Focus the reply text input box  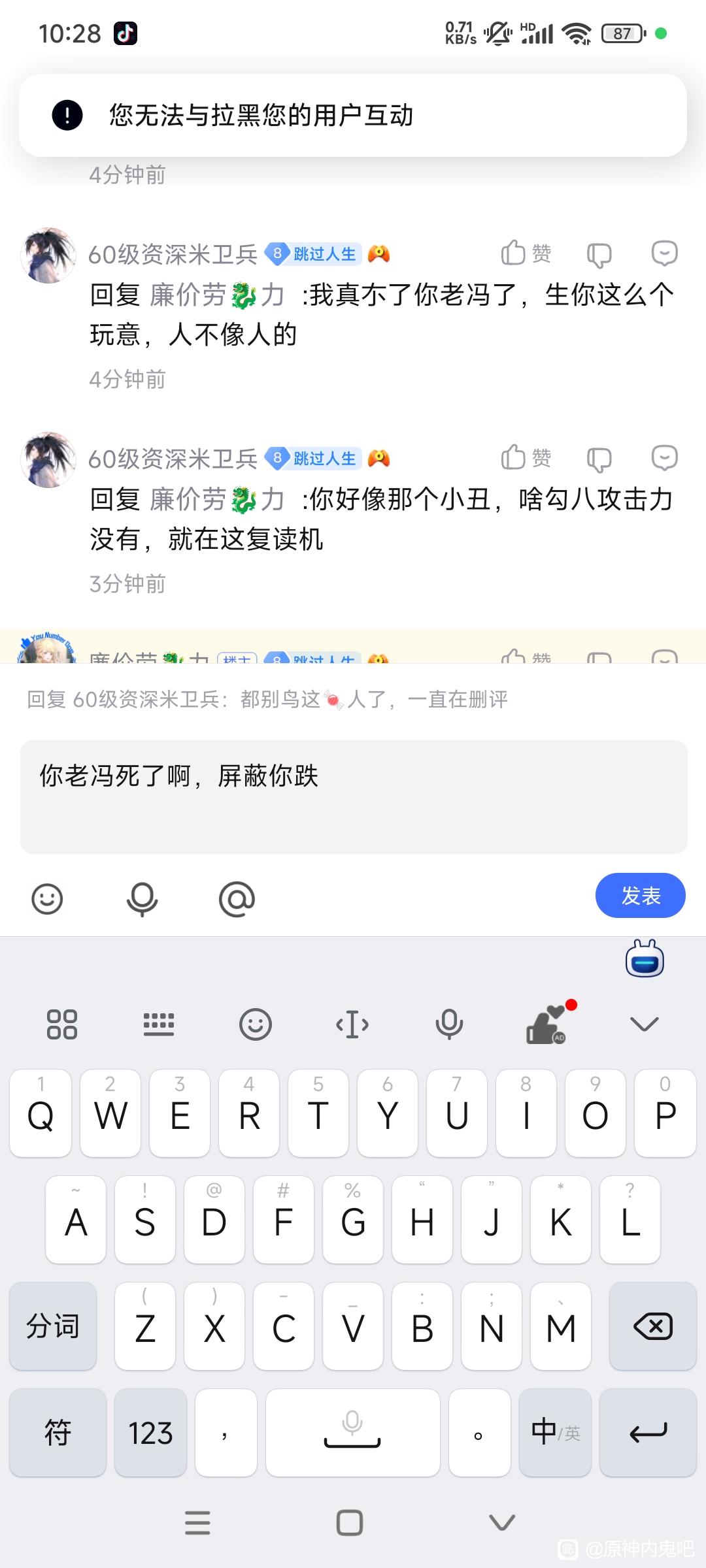353,796
